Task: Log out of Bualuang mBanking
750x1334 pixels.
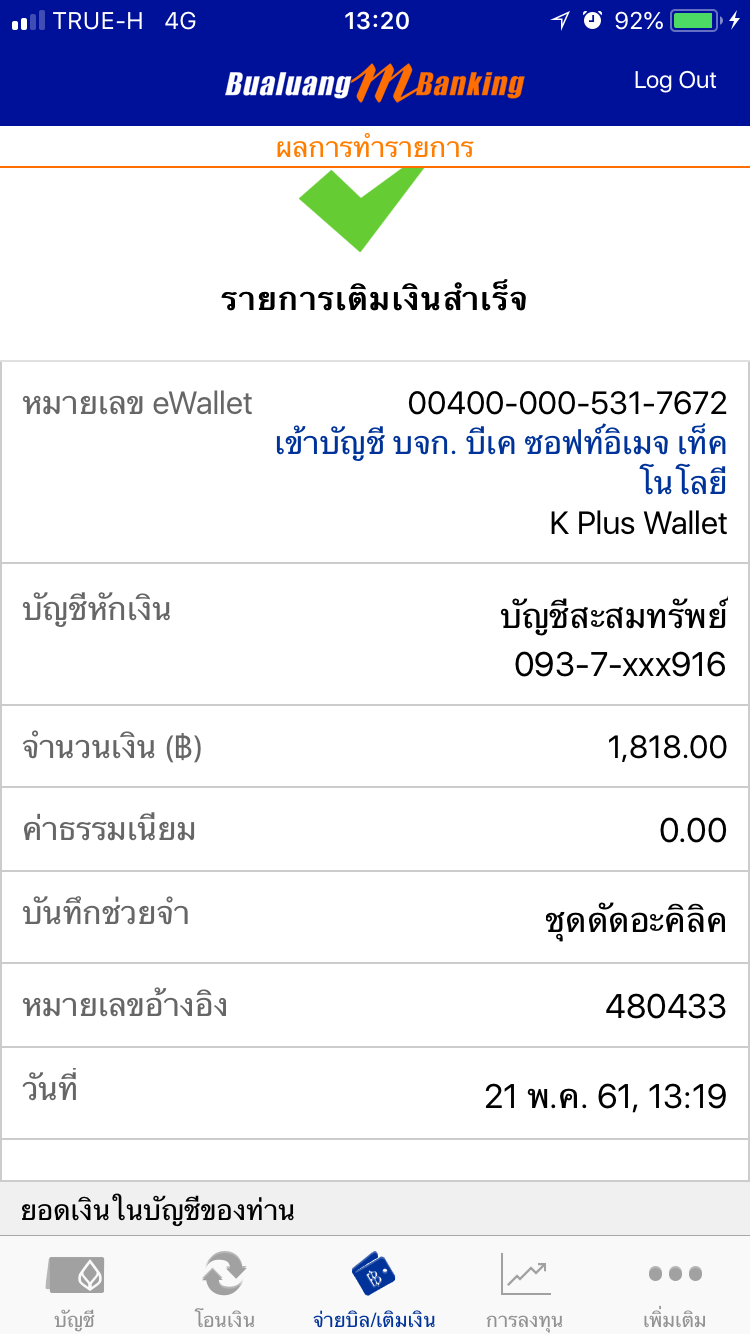Action: (675, 81)
